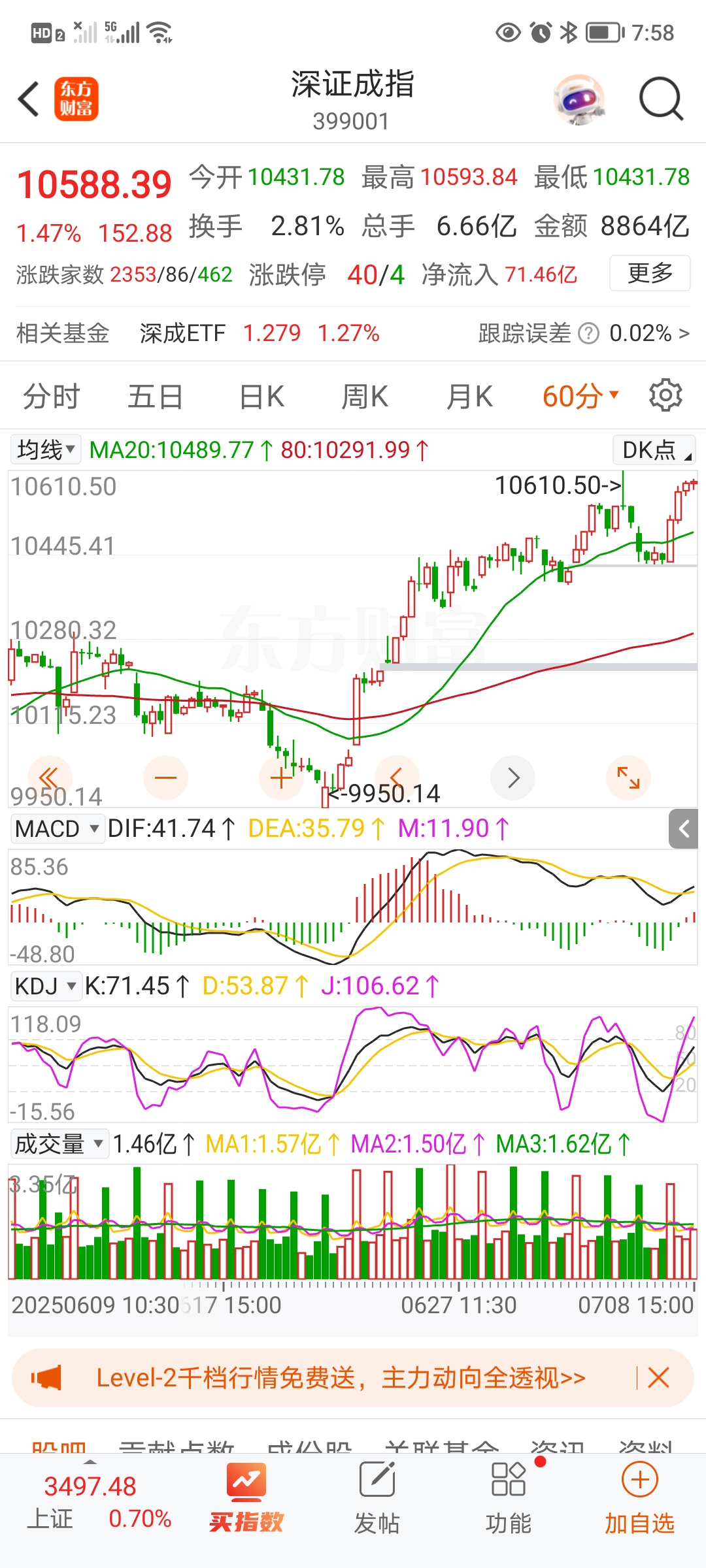
Task: Open chart settings gear icon
Action: pos(665,395)
